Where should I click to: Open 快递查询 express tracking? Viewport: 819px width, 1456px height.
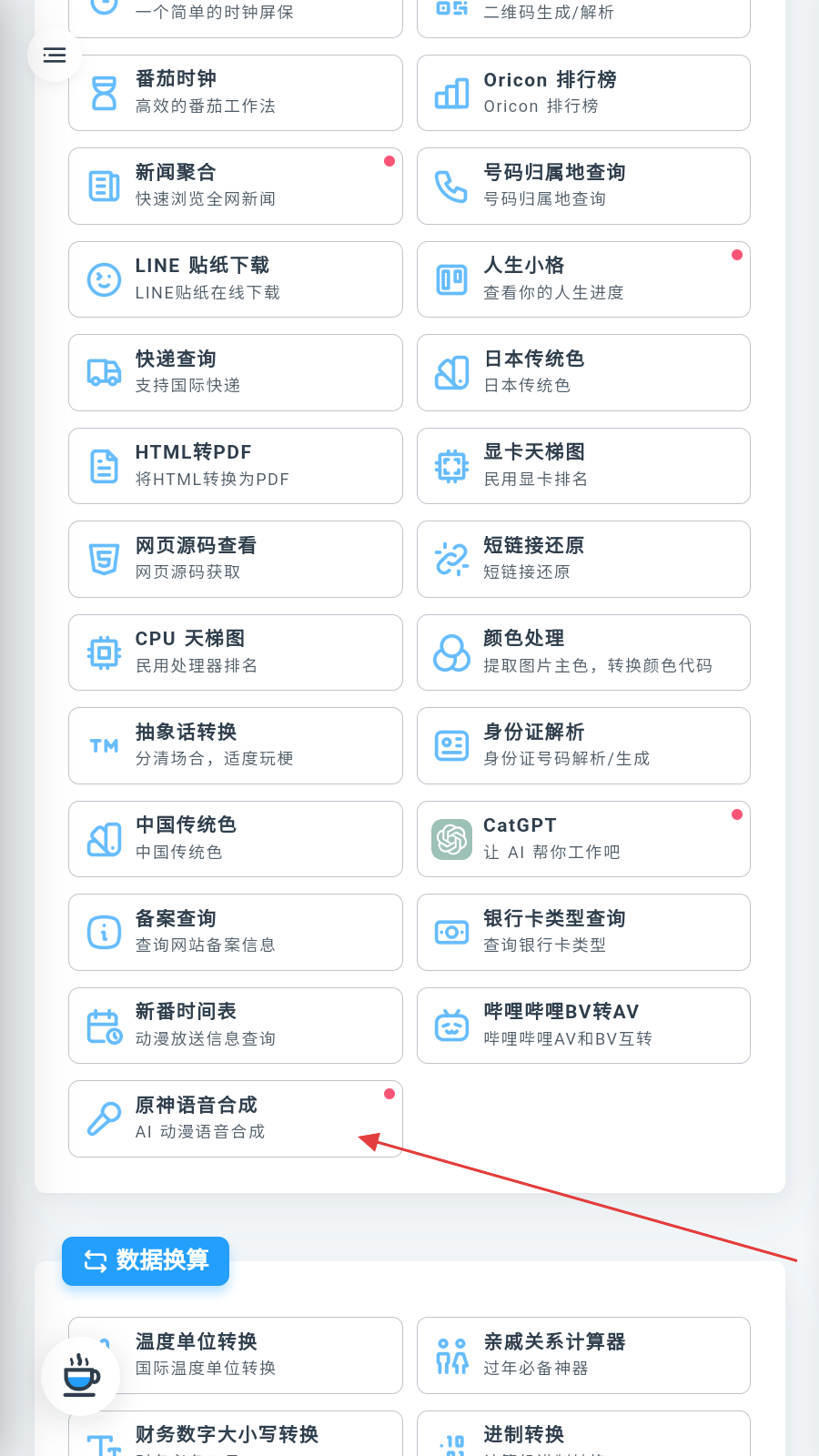tap(236, 372)
